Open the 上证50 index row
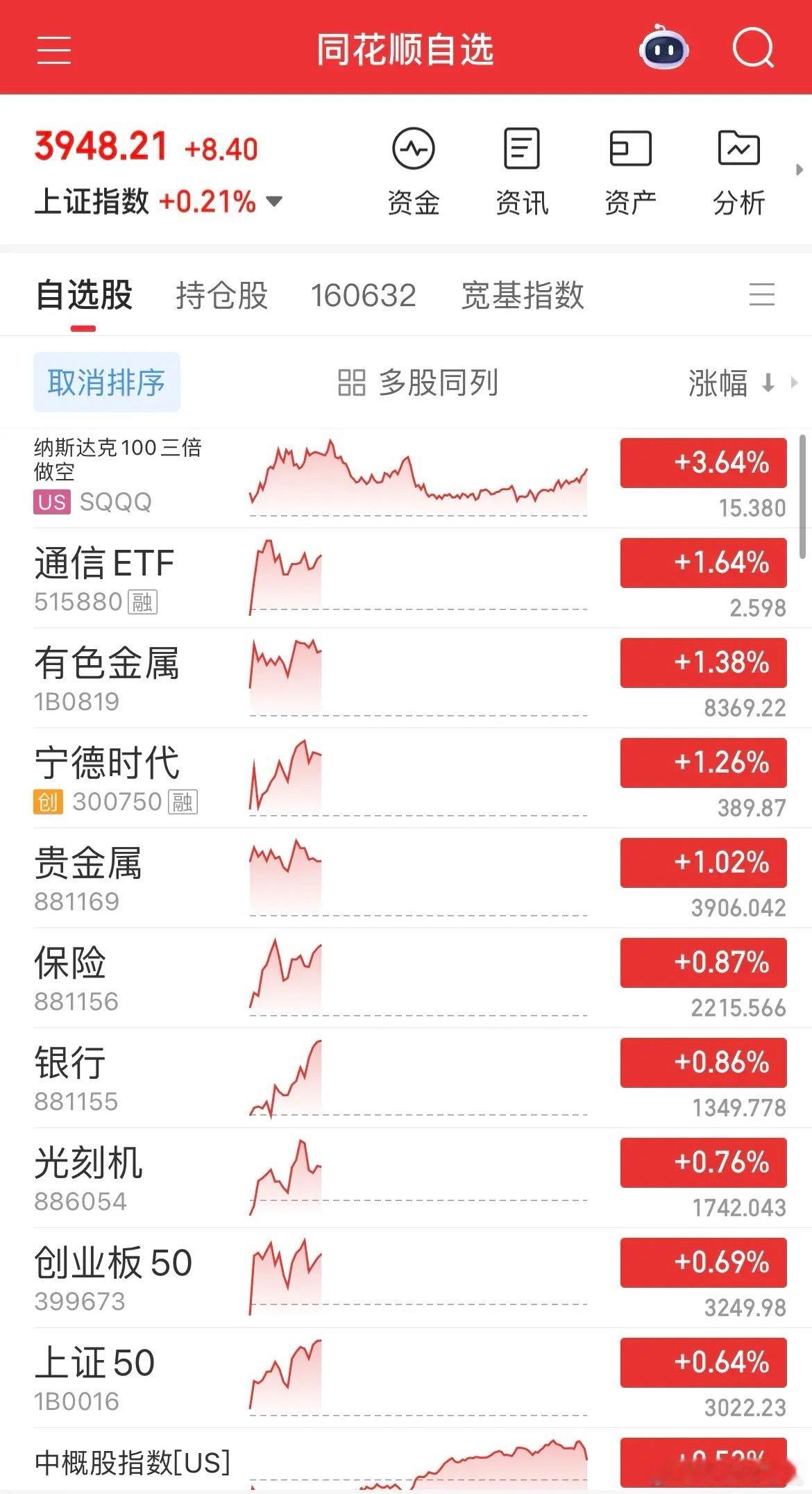This screenshot has width=812, height=1494. pyautogui.click(x=406, y=1378)
